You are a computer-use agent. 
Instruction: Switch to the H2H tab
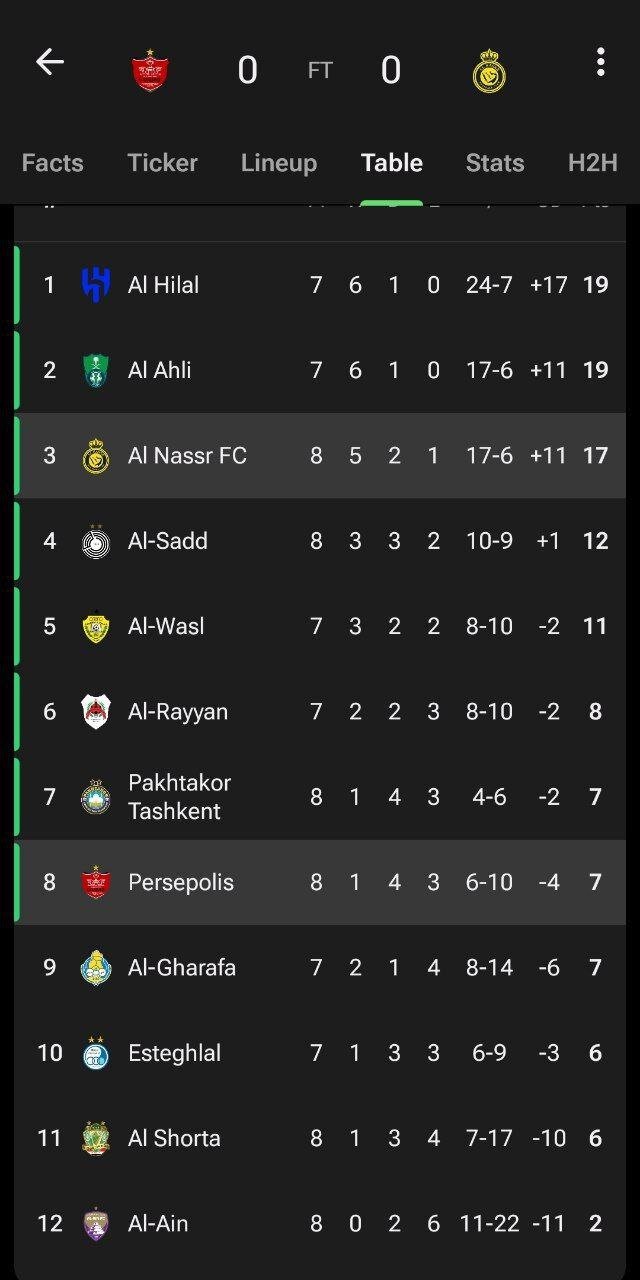[x=592, y=163]
